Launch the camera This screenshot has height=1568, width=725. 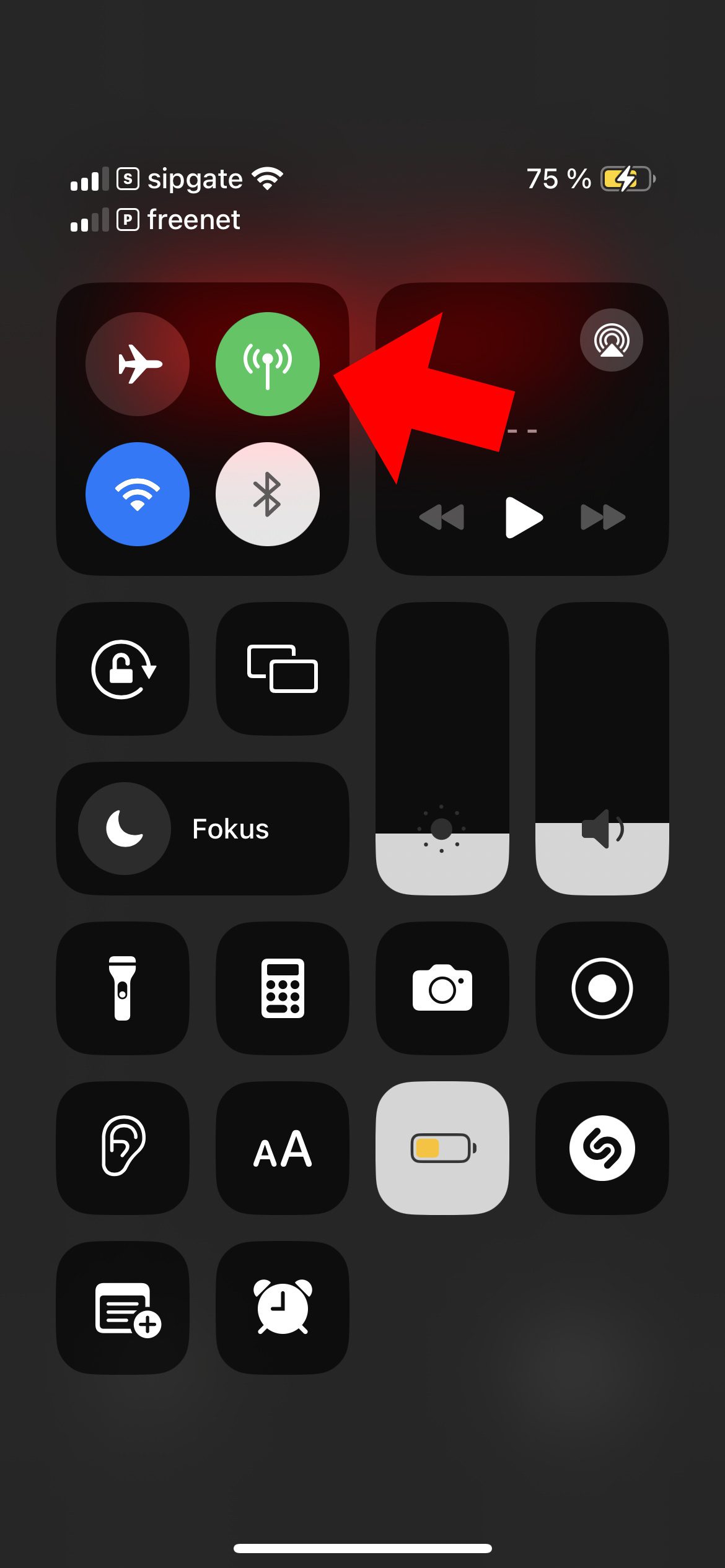(x=442, y=988)
